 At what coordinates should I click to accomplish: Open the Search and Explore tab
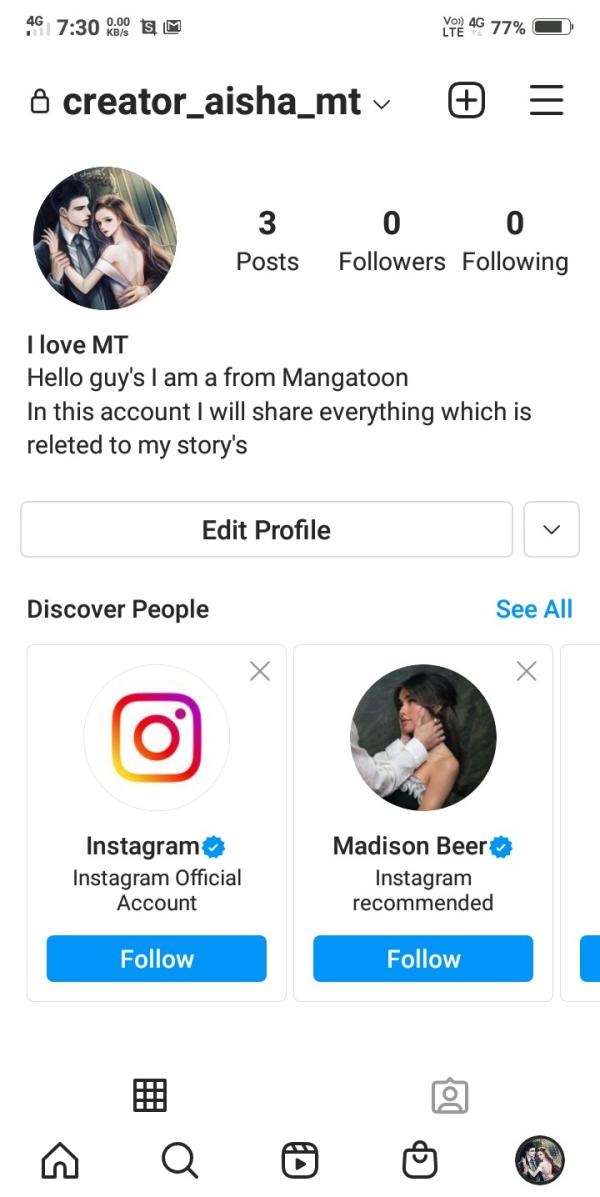pos(179,1161)
